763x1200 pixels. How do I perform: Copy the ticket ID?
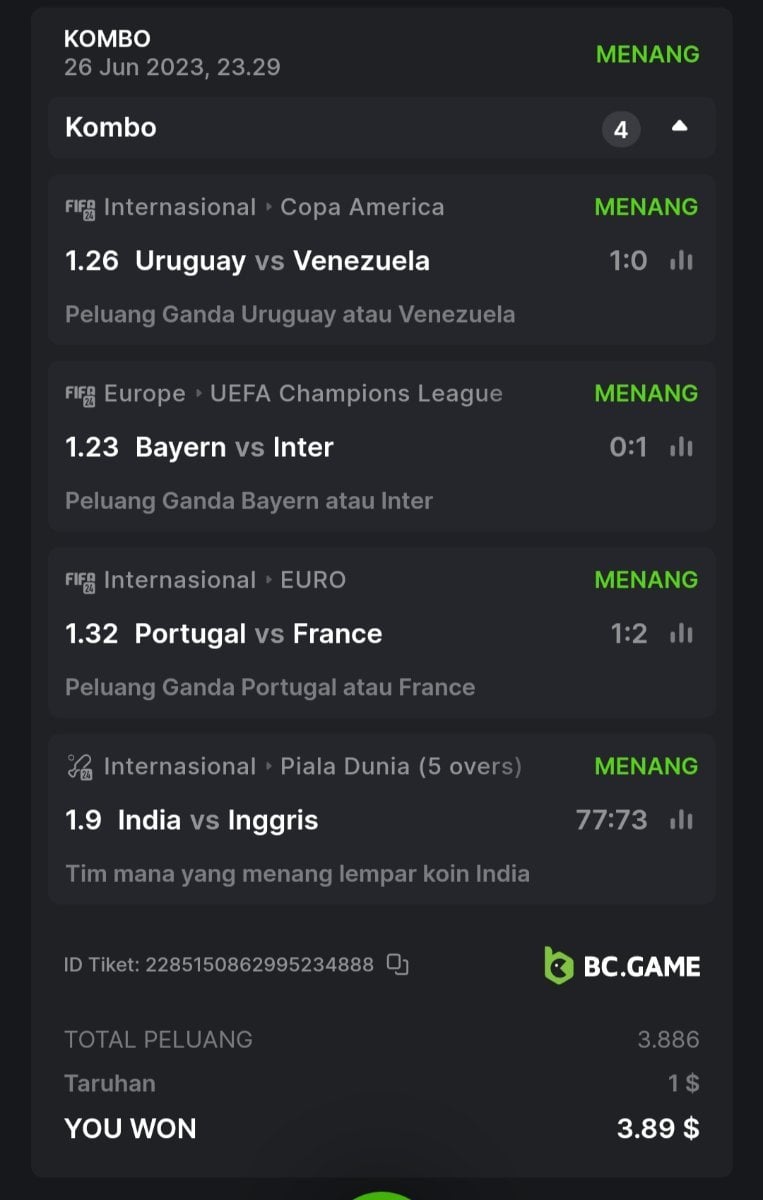(x=398, y=965)
